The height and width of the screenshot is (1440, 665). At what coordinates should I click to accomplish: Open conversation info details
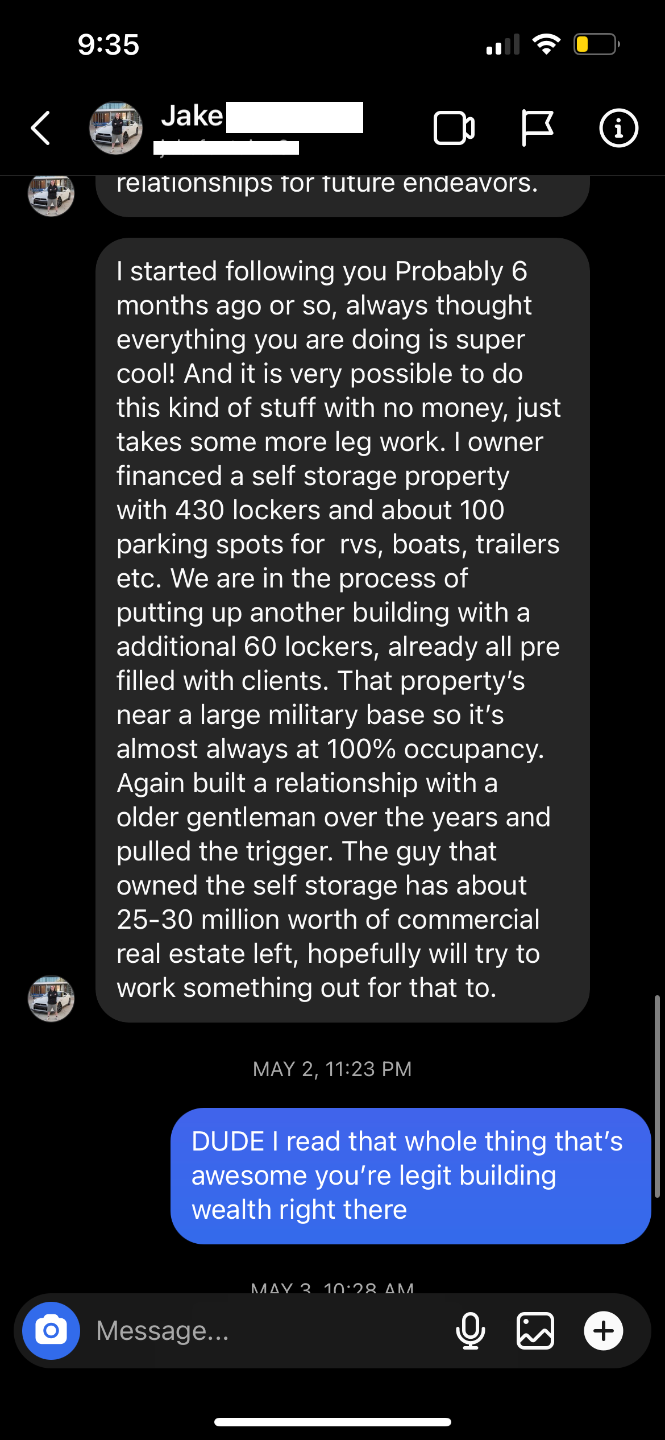pyautogui.click(x=618, y=128)
